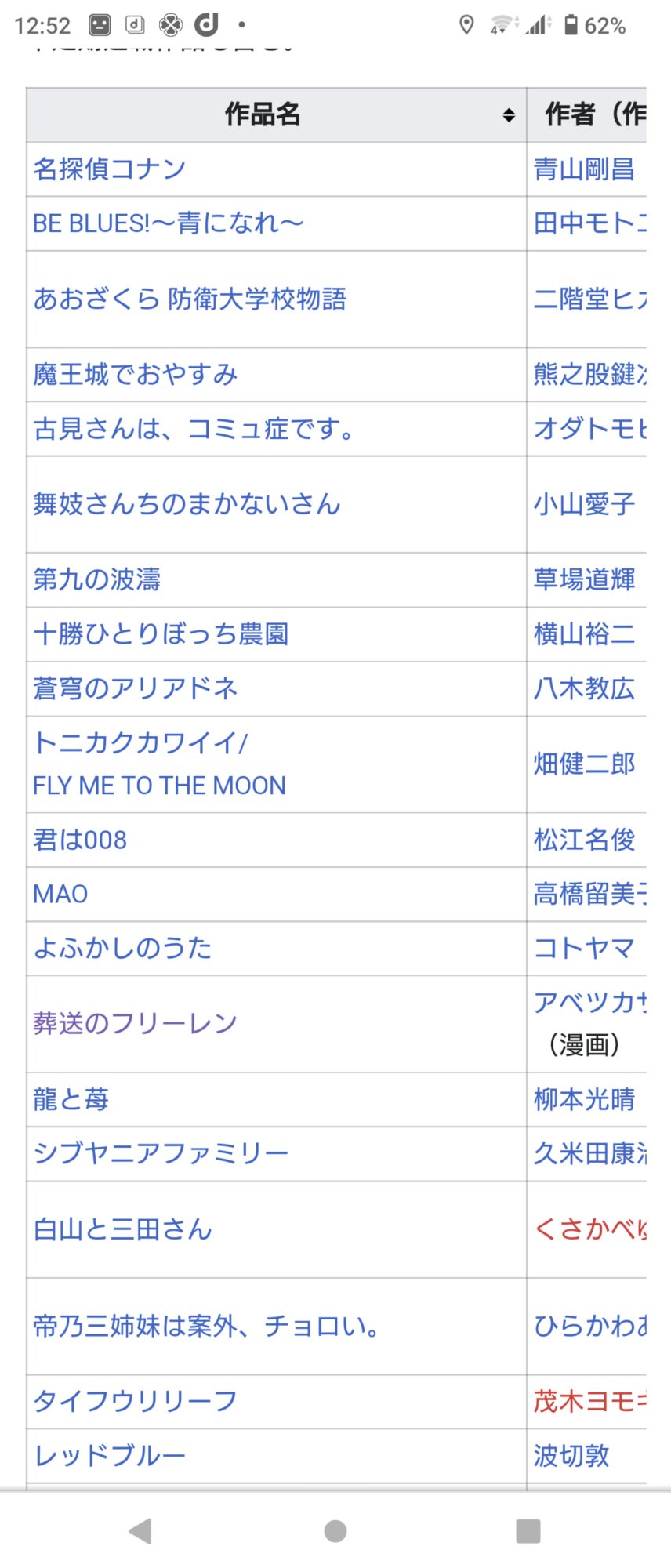The height and width of the screenshot is (1568, 671).
Task: Open author 波切敦 link
Action: click(571, 1456)
